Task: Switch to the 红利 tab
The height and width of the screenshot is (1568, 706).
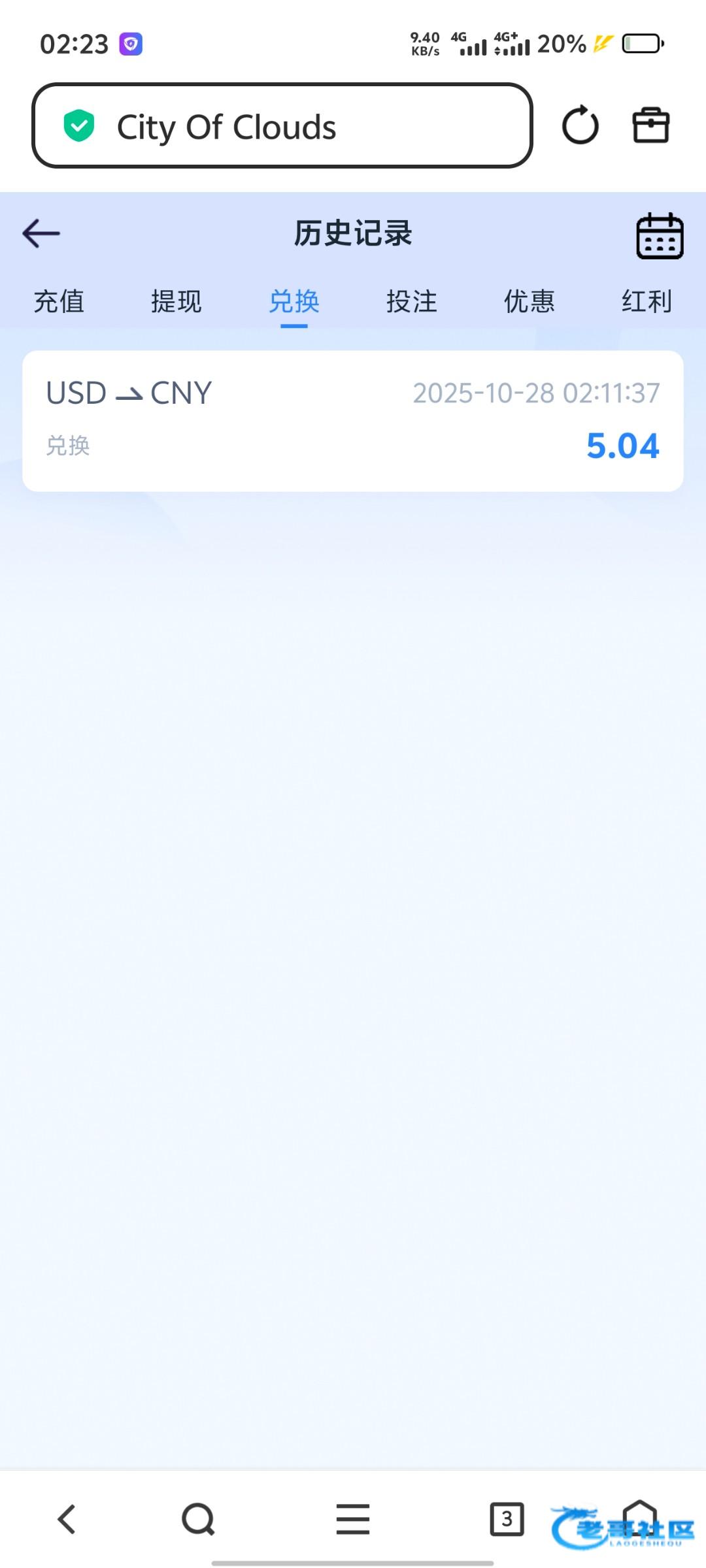Action: [x=647, y=302]
